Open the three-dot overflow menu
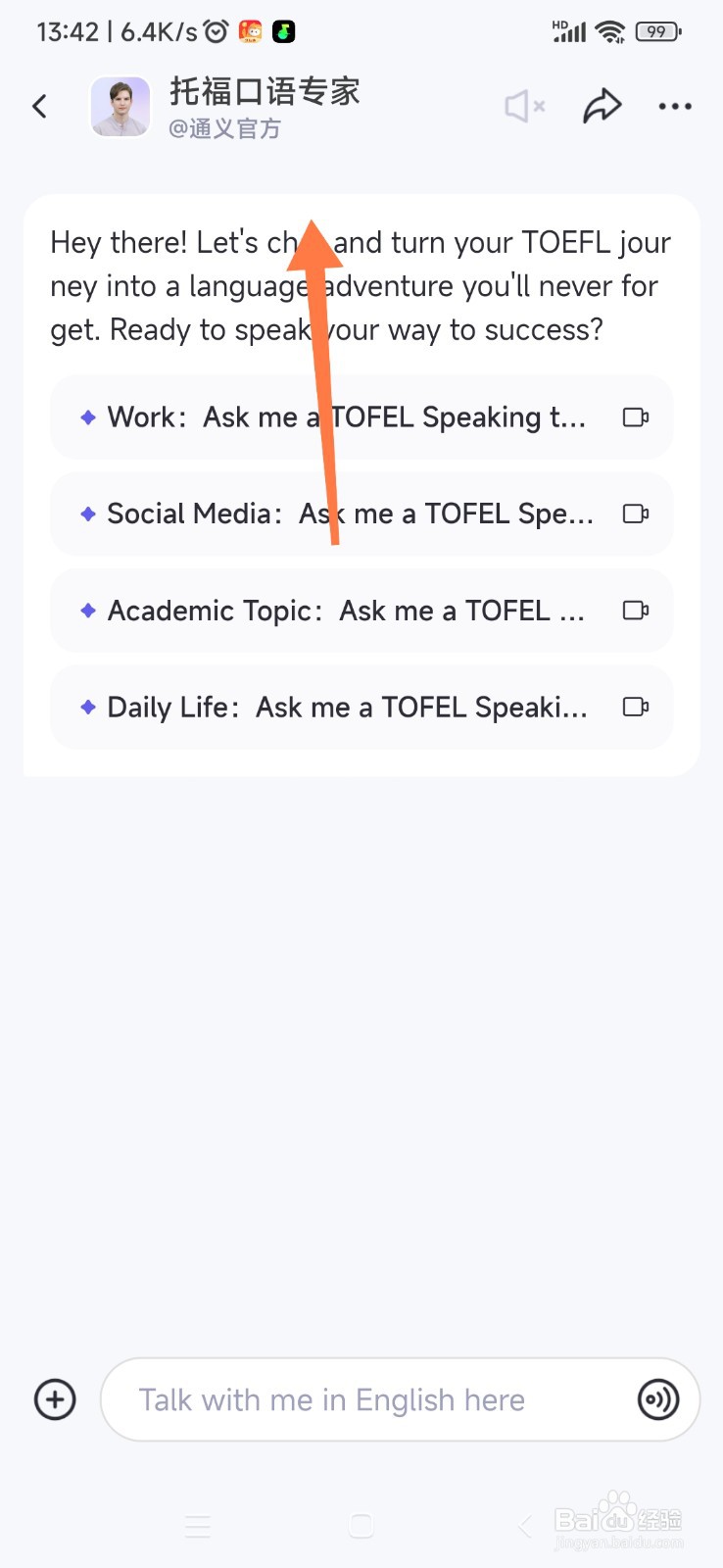Viewport: 723px width, 1568px height. tap(675, 106)
